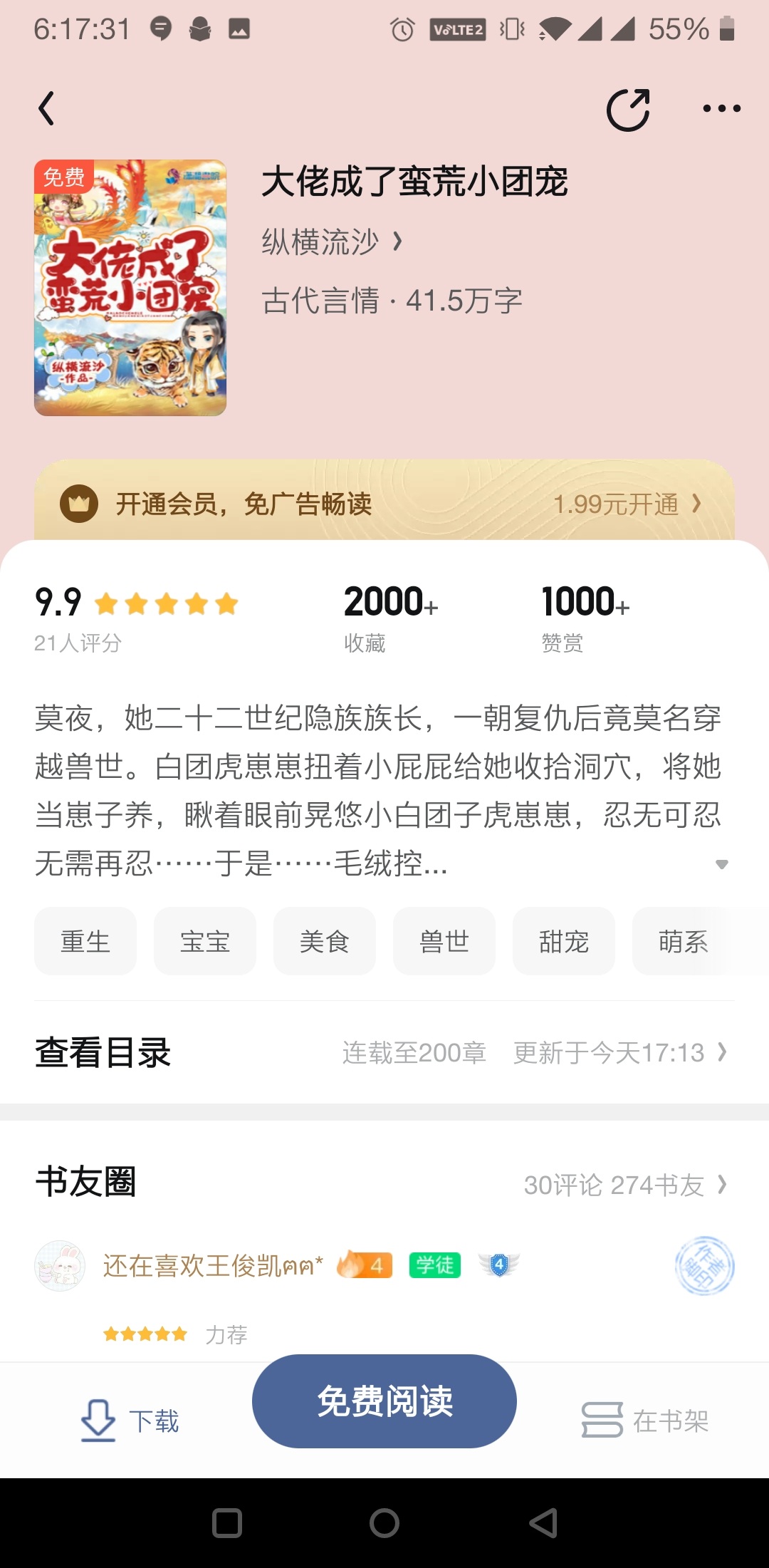This screenshot has width=769, height=1568.
Task: Select the 宝宝 tag
Action: 205,942
